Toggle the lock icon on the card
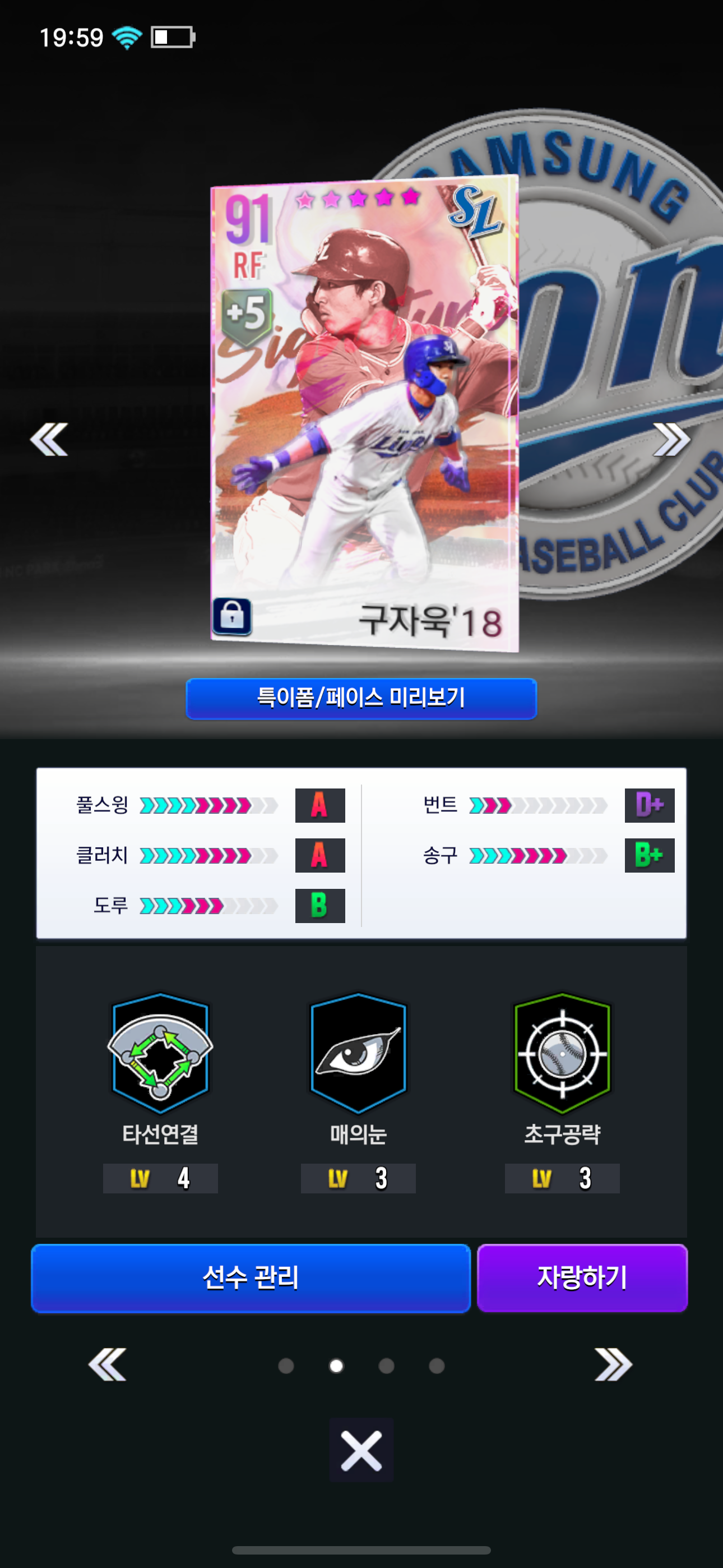Viewport: 723px width, 1568px height. [232, 616]
